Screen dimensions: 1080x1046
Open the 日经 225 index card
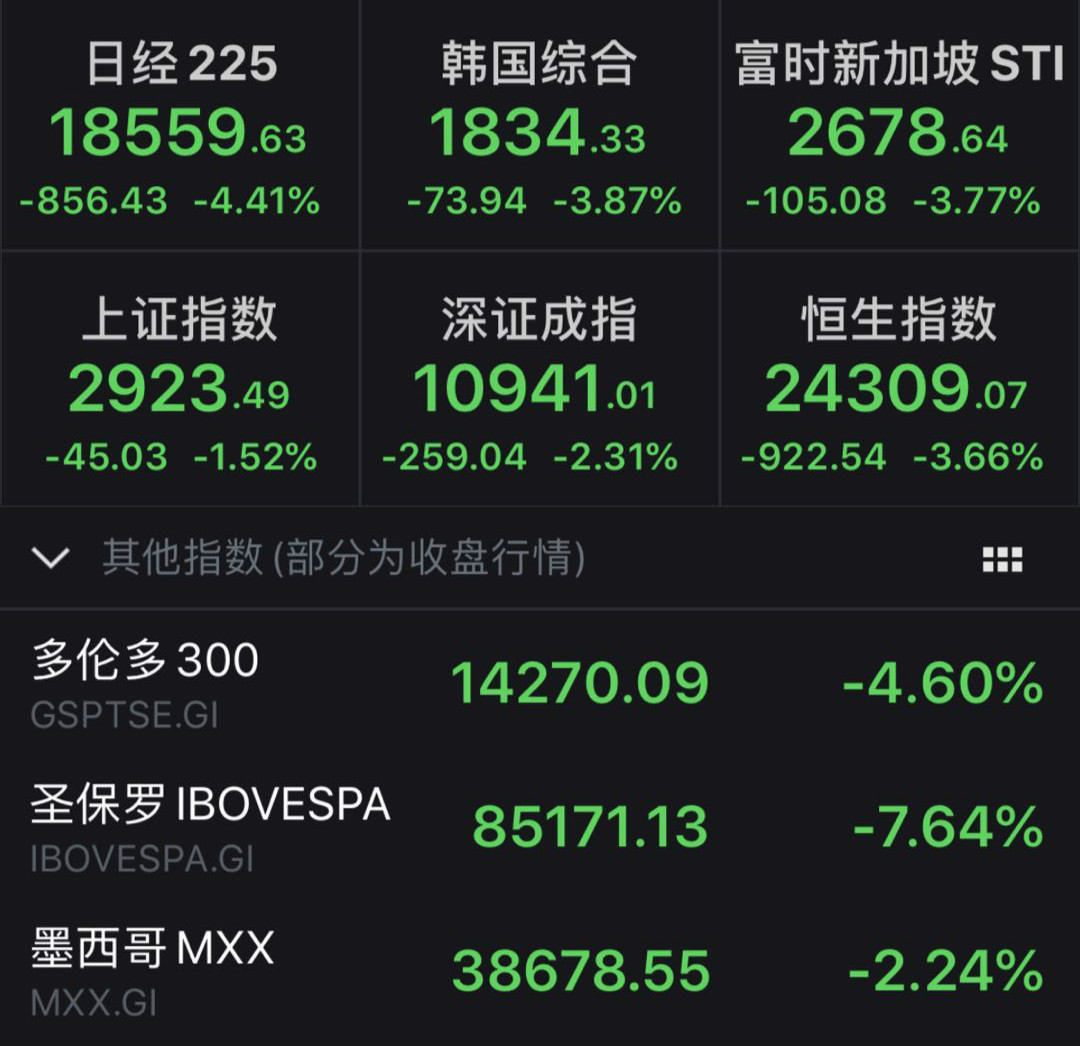pyautogui.click(x=180, y=125)
